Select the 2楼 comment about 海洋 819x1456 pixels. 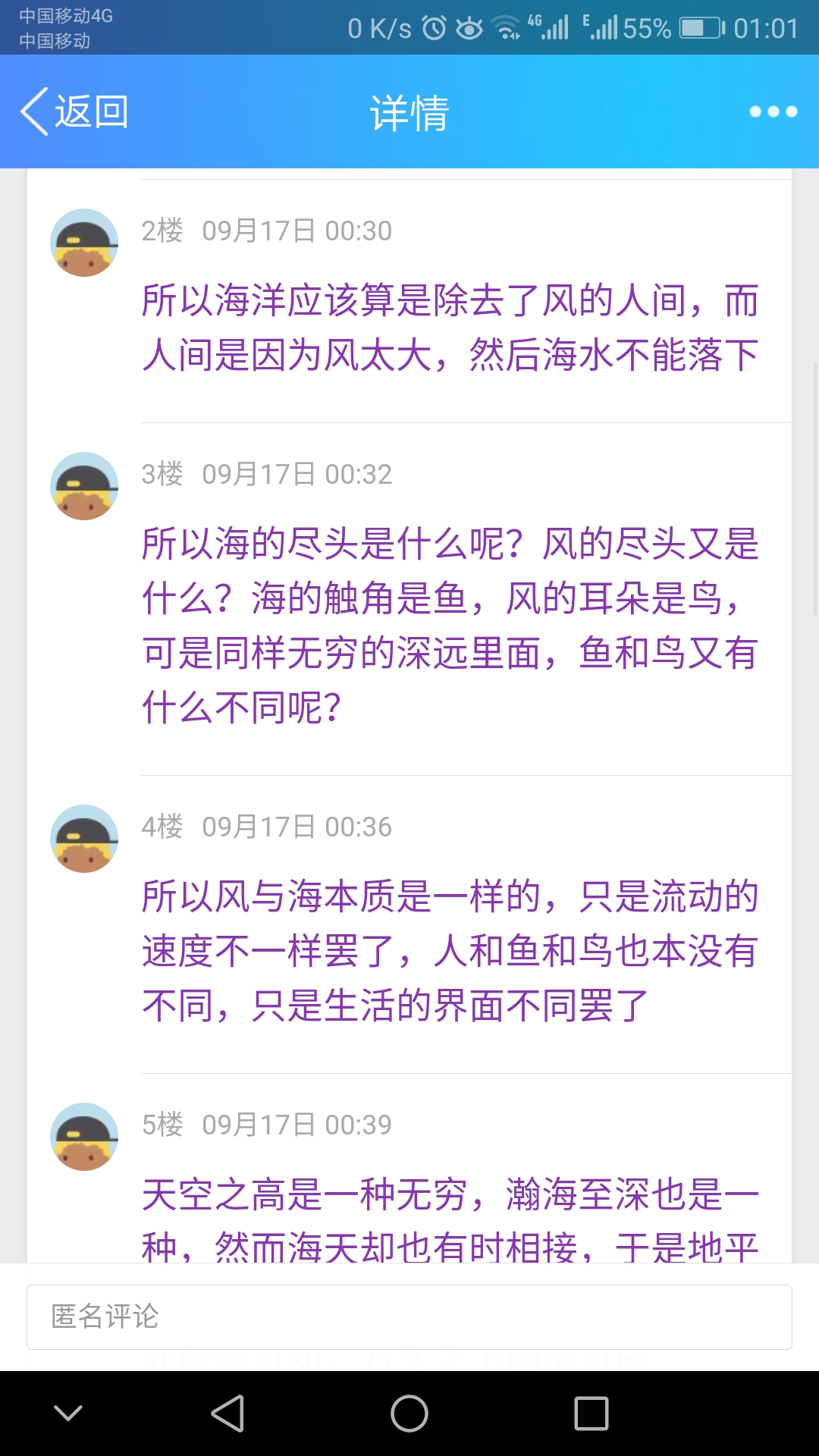pos(450,327)
